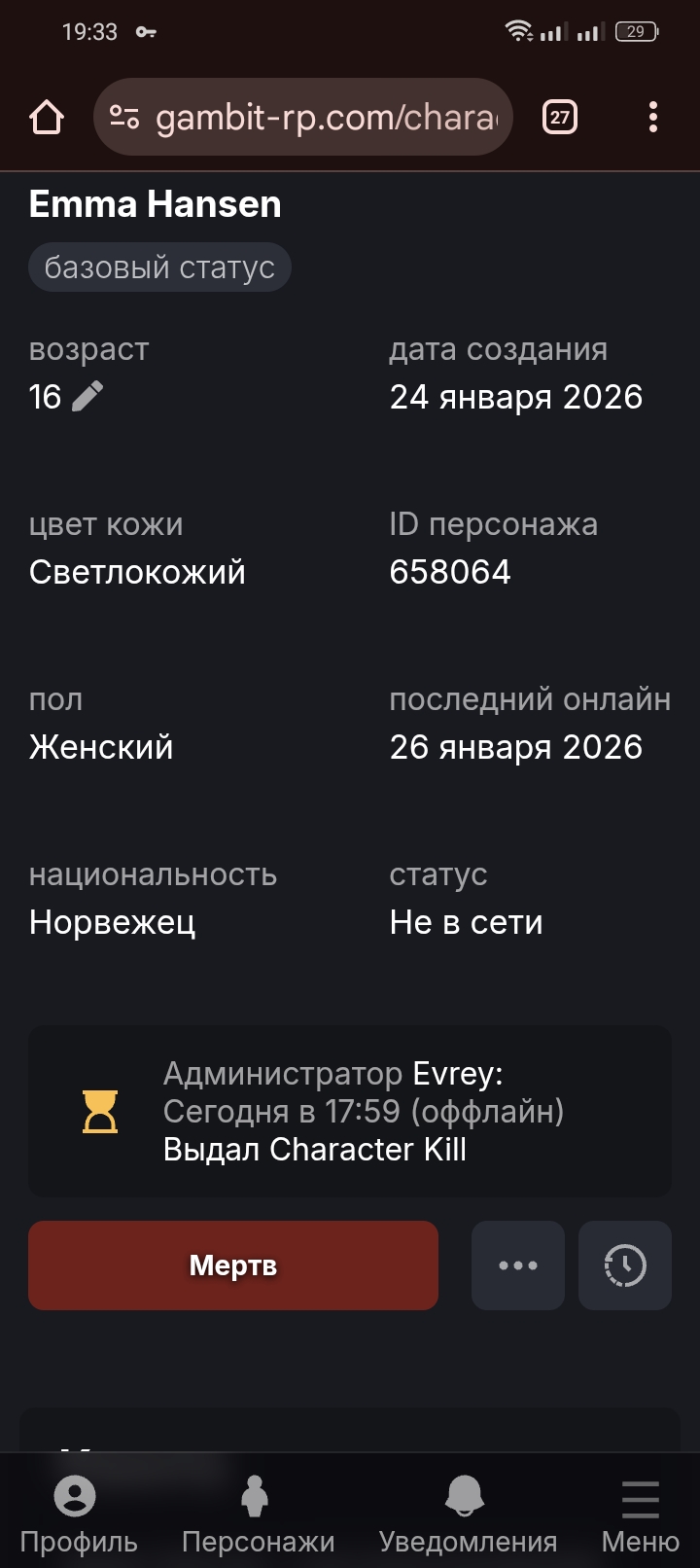Focus the gambit-rp.com address bar
Screen dimensions: 700x1568
point(326,118)
